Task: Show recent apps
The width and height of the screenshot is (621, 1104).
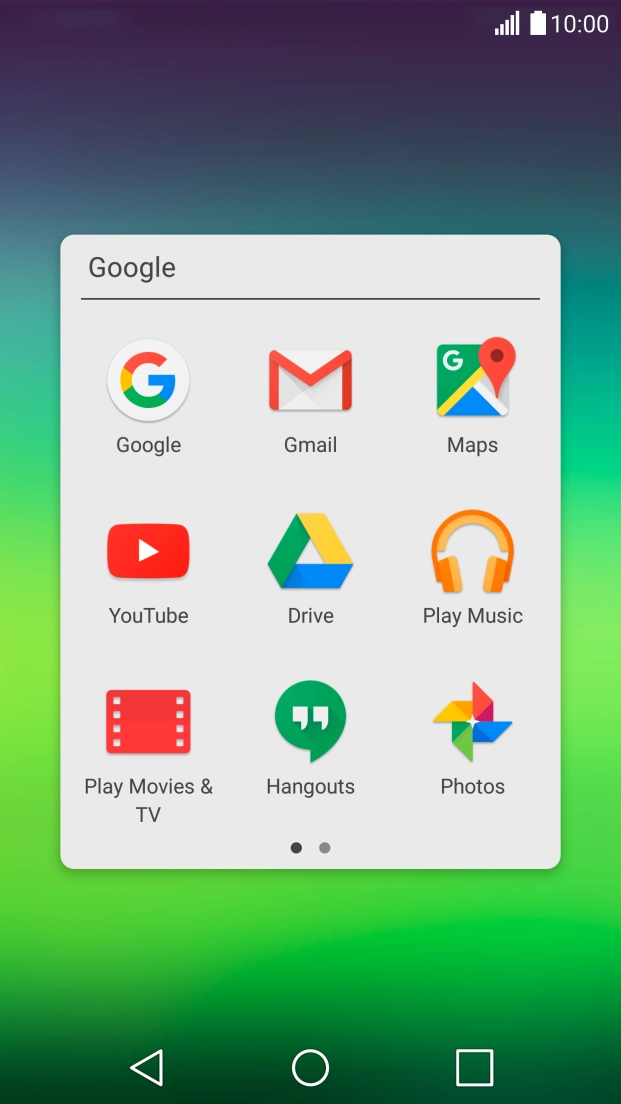Action: tap(475, 1067)
